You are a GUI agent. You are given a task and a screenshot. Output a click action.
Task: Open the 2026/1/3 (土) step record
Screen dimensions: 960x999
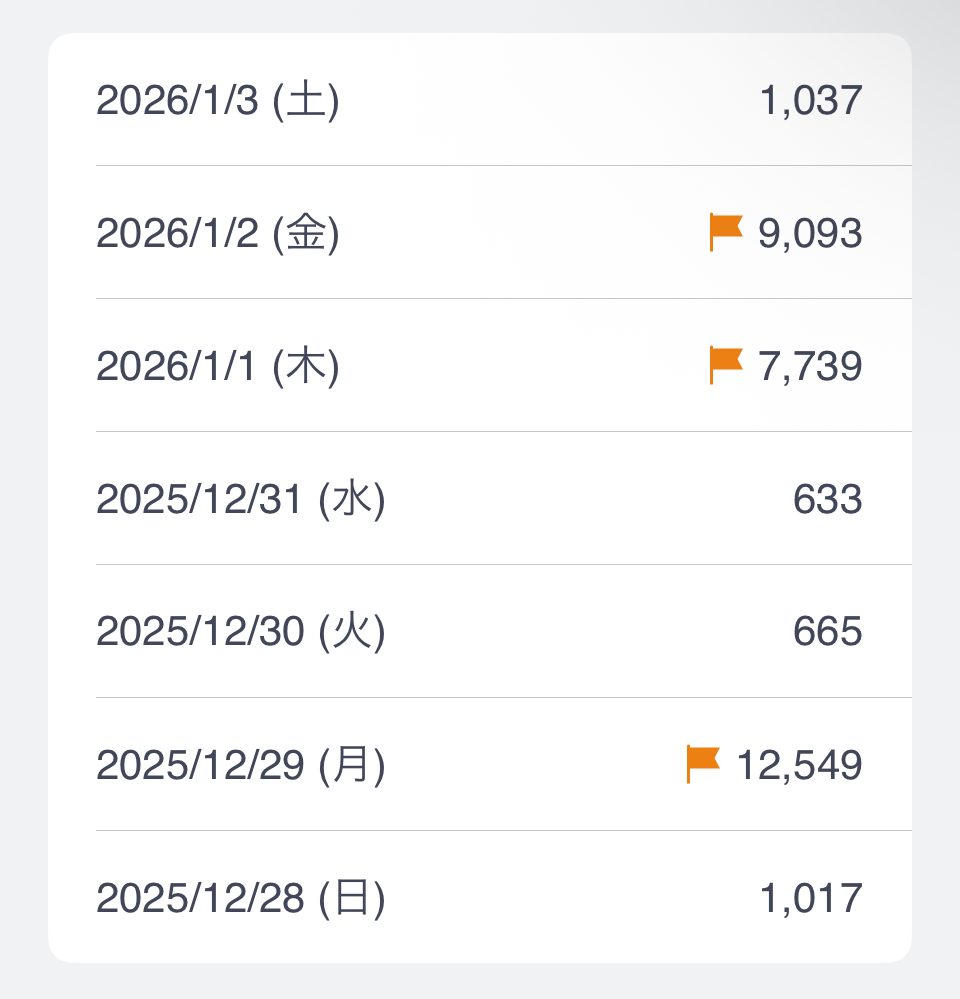click(479, 101)
